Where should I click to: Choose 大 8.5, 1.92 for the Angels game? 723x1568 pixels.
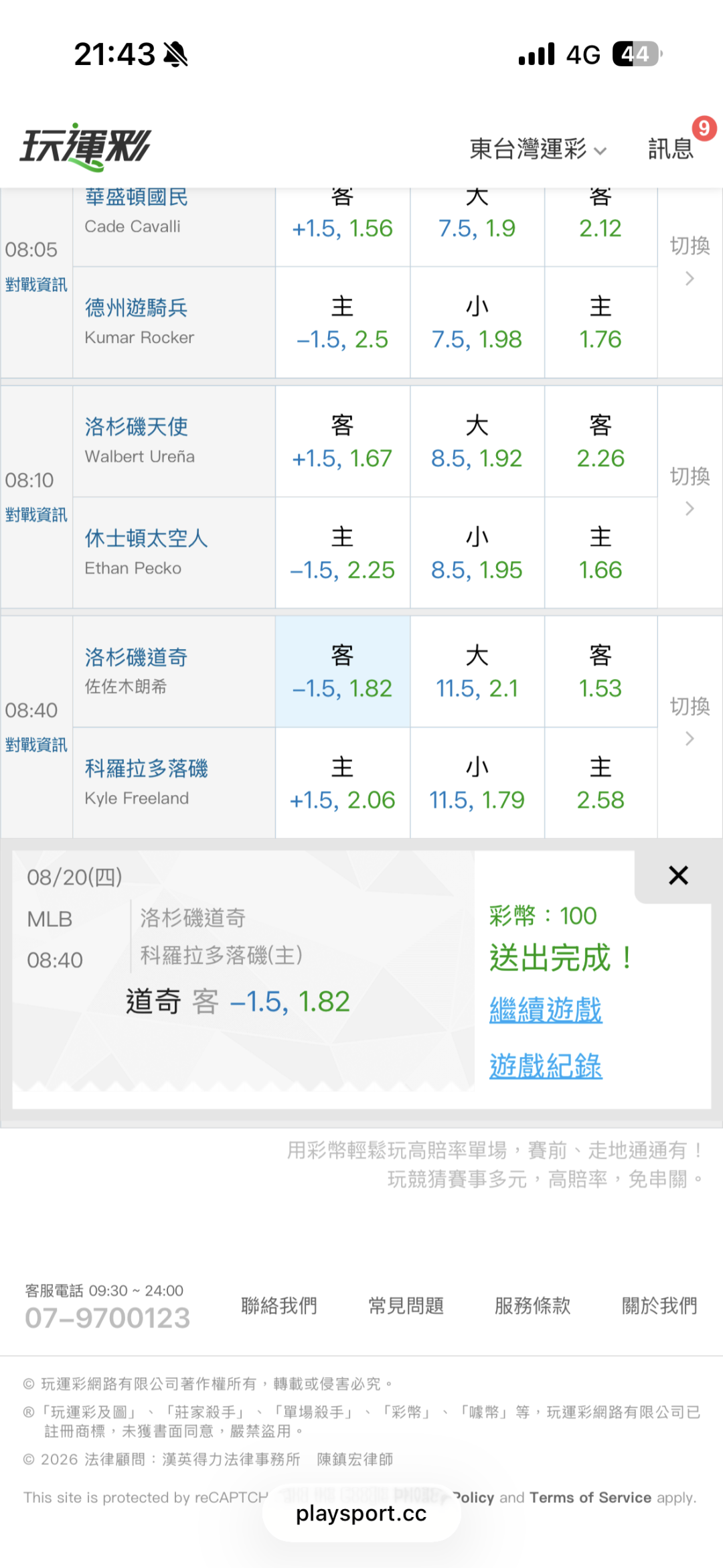click(477, 442)
